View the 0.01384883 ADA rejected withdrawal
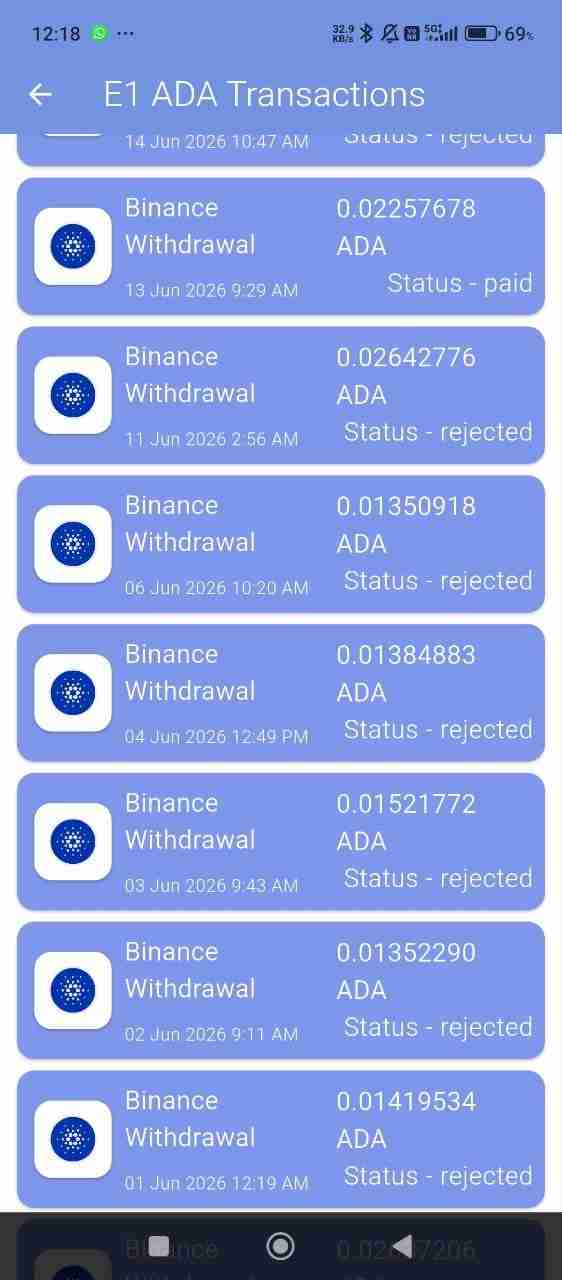Viewport: 562px width, 1280px height. click(x=281, y=693)
